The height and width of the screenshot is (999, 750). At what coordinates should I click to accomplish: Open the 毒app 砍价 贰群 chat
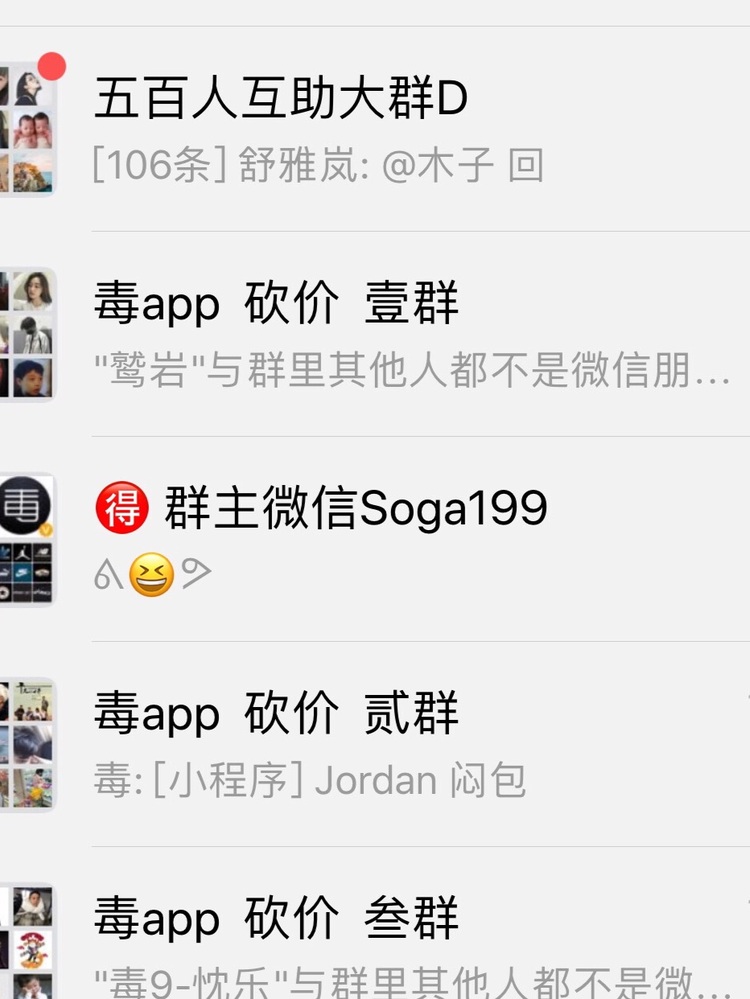click(400, 744)
